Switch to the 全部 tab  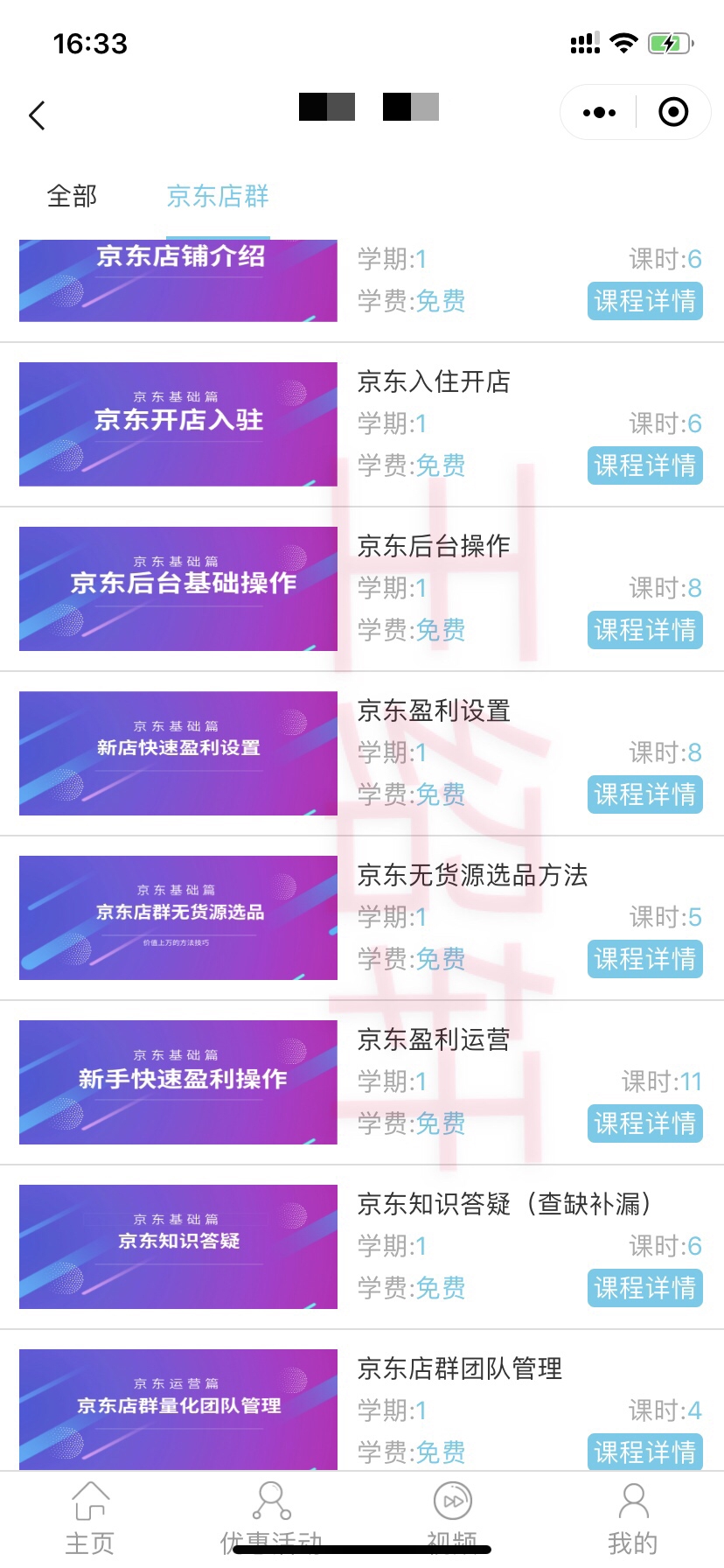click(72, 196)
